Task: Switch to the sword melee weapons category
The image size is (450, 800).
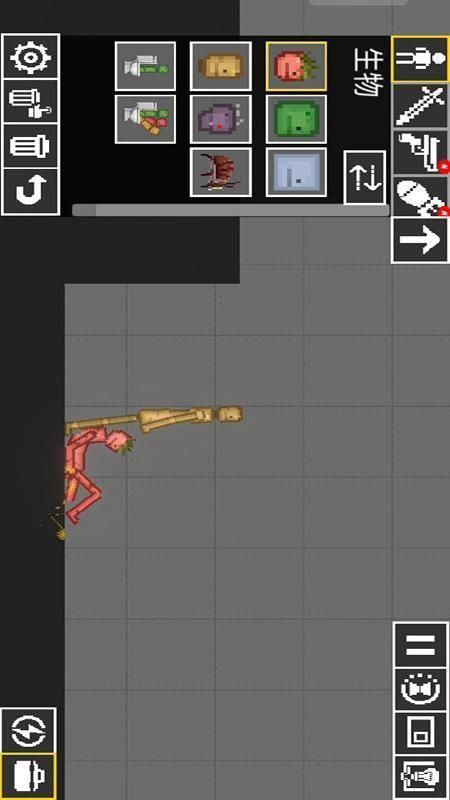Action: click(x=420, y=106)
